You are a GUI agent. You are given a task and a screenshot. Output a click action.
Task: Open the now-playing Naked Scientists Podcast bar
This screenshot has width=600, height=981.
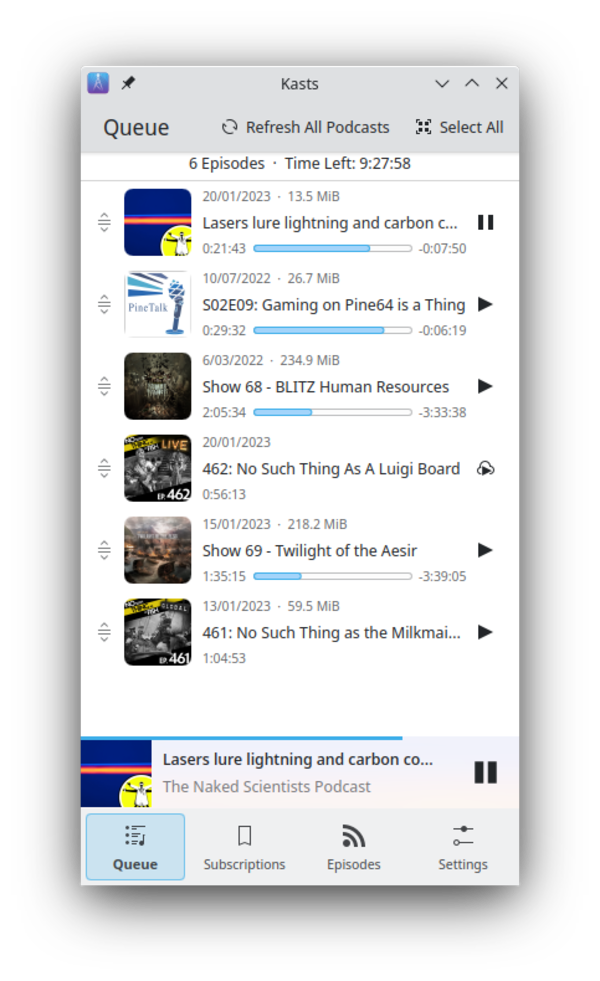point(300,772)
